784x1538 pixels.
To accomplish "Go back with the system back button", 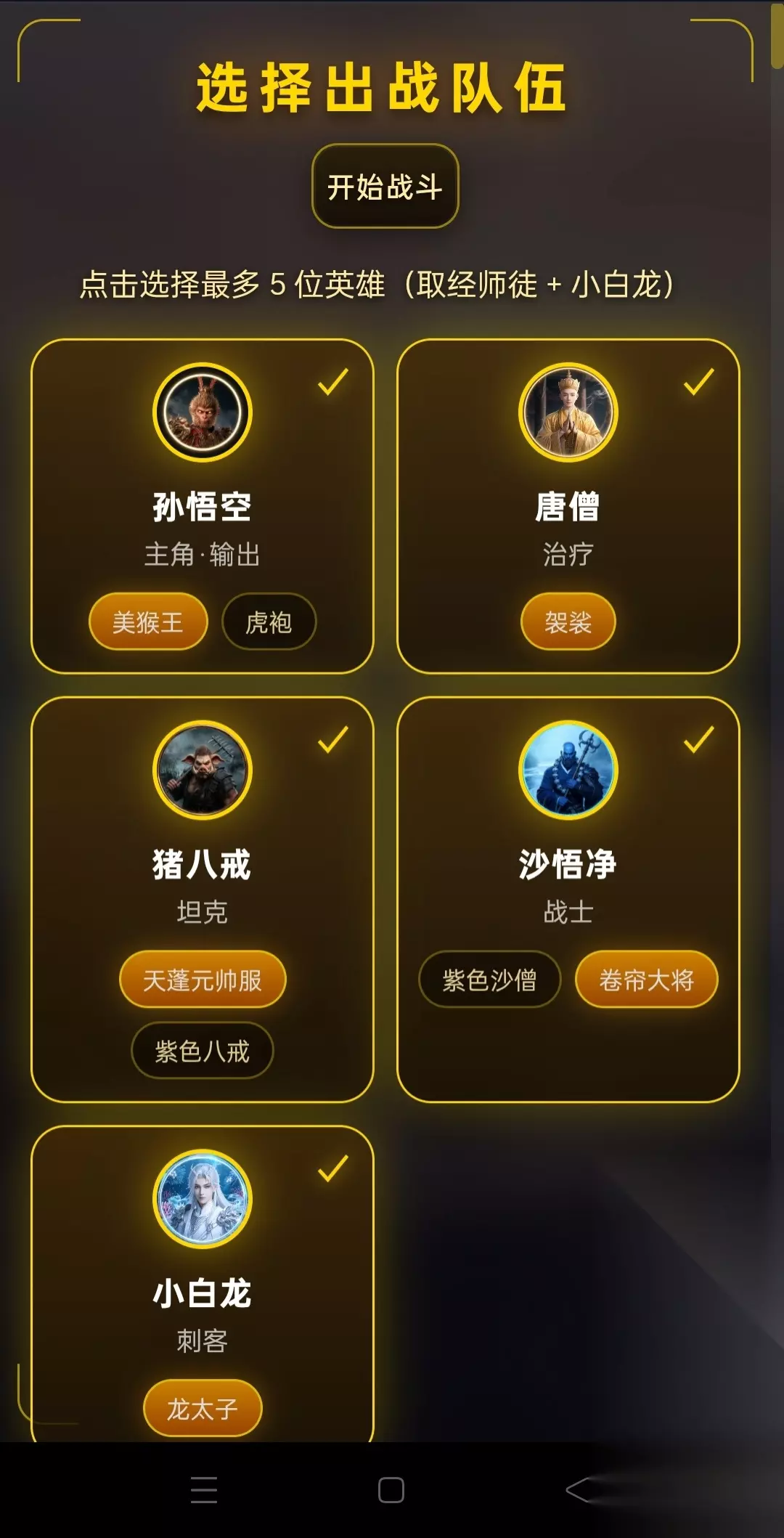I will (x=580, y=1490).
